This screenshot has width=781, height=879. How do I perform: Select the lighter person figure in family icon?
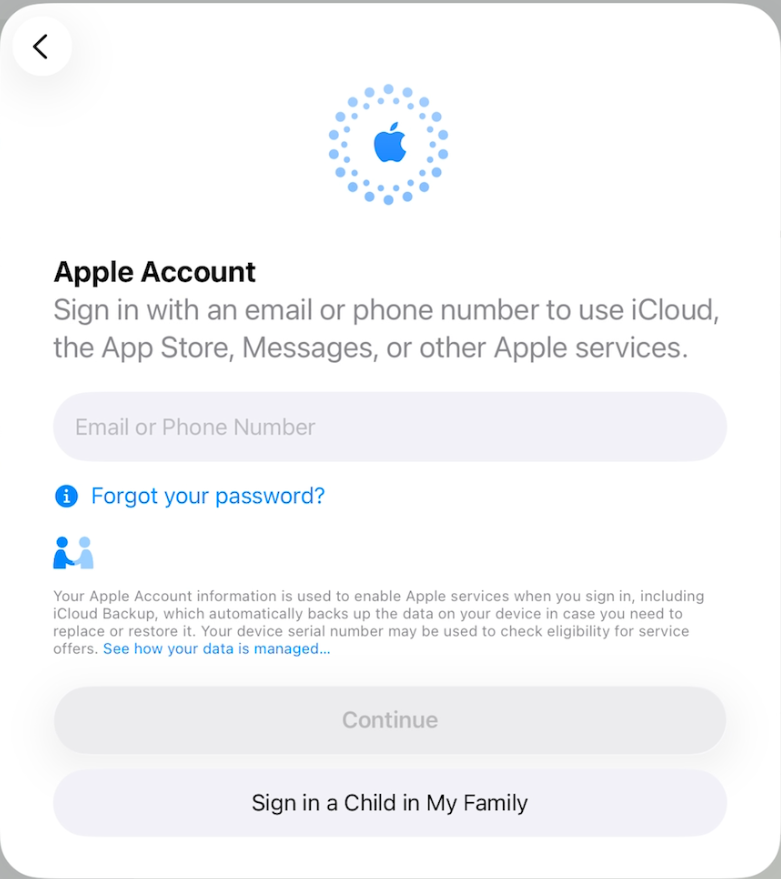(84, 551)
